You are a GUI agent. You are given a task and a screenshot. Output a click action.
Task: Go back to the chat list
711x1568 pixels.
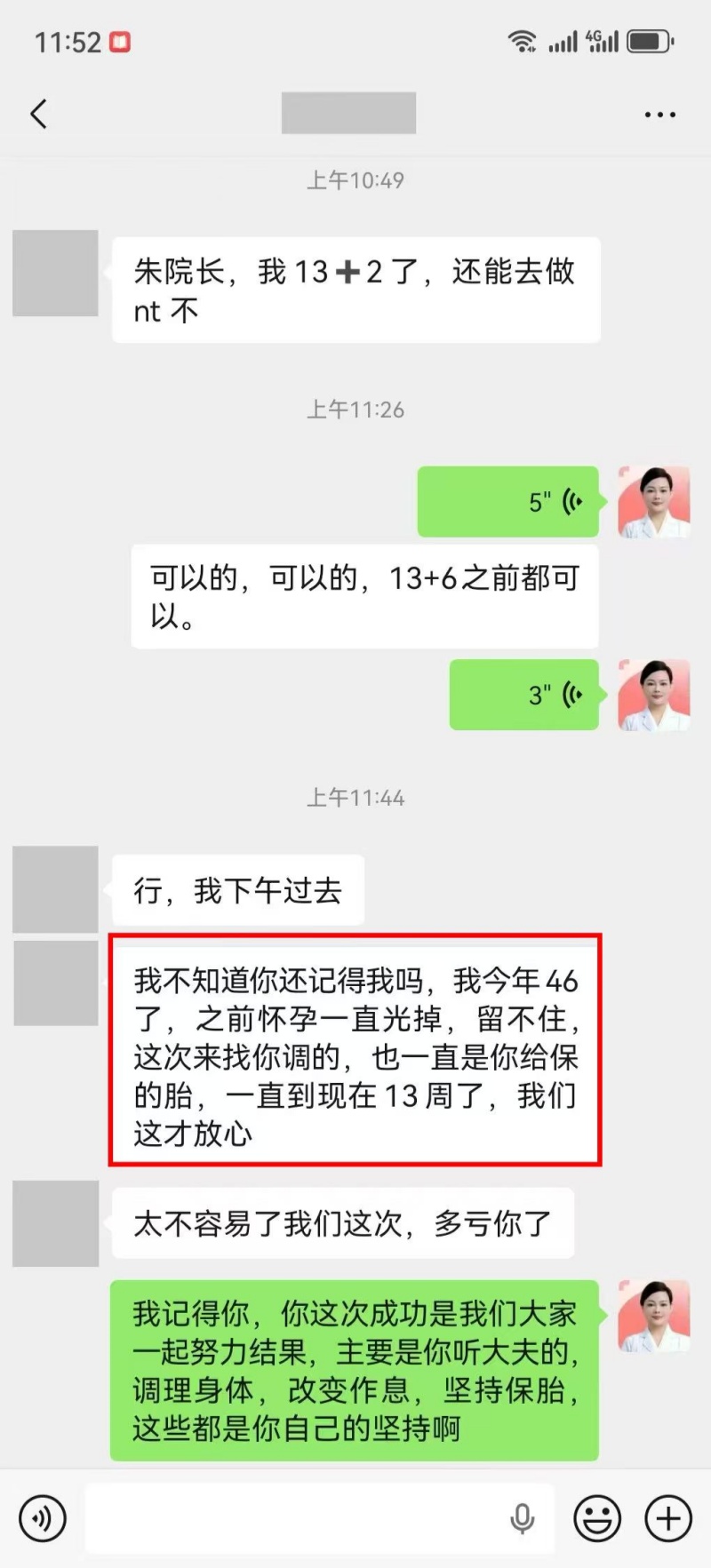tap(38, 115)
